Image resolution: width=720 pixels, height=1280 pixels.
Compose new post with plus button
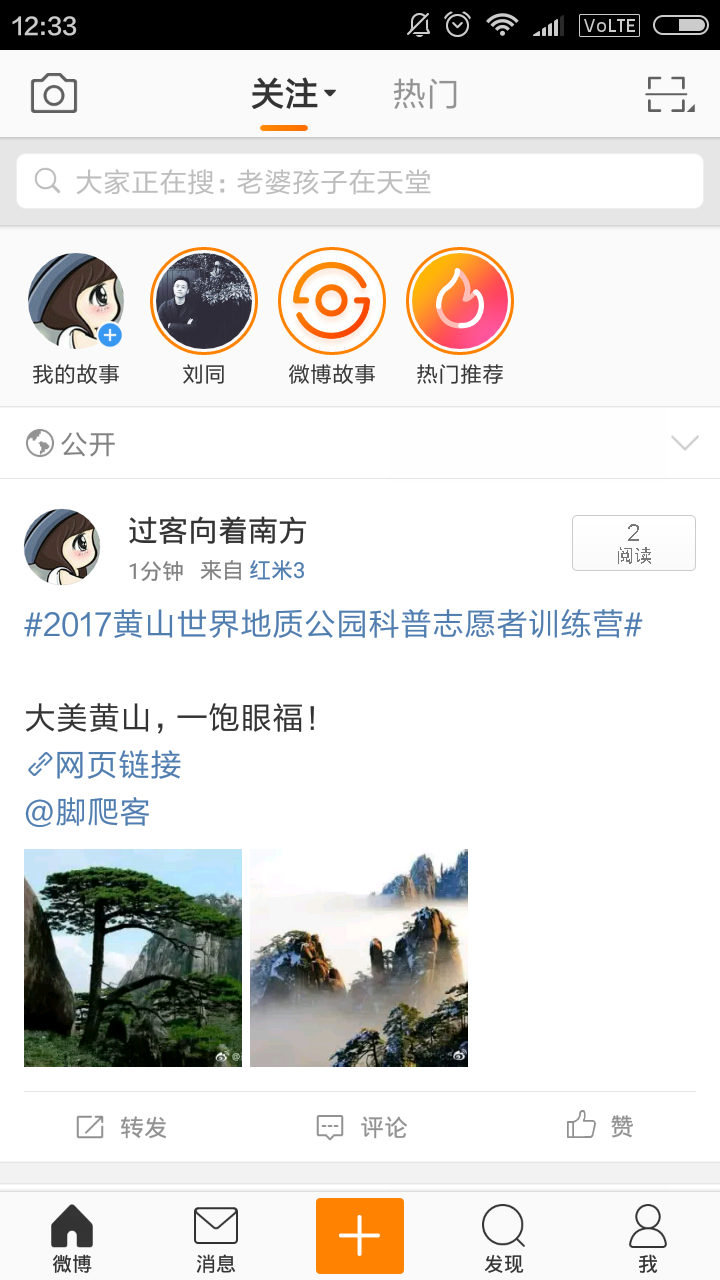pyautogui.click(x=360, y=1236)
